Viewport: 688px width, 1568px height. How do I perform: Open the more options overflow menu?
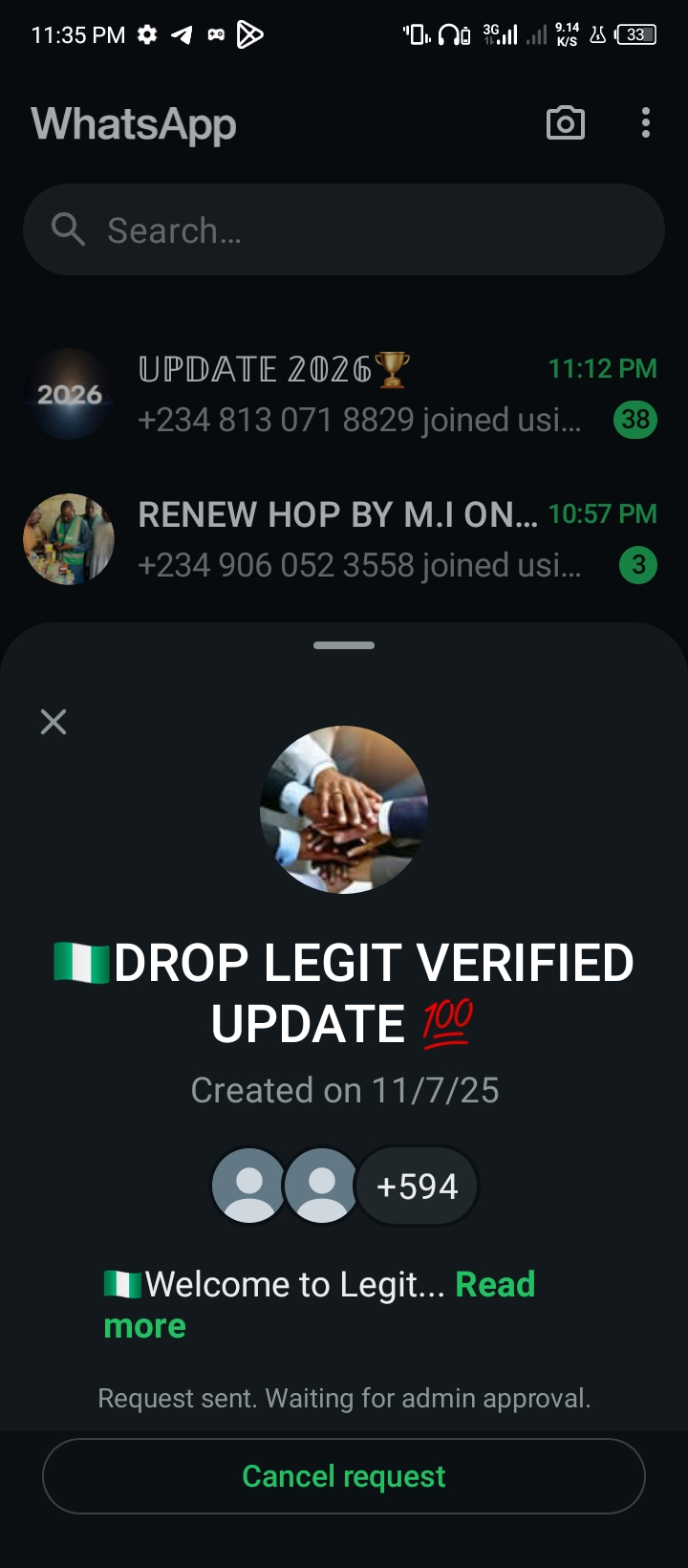click(646, 123)
